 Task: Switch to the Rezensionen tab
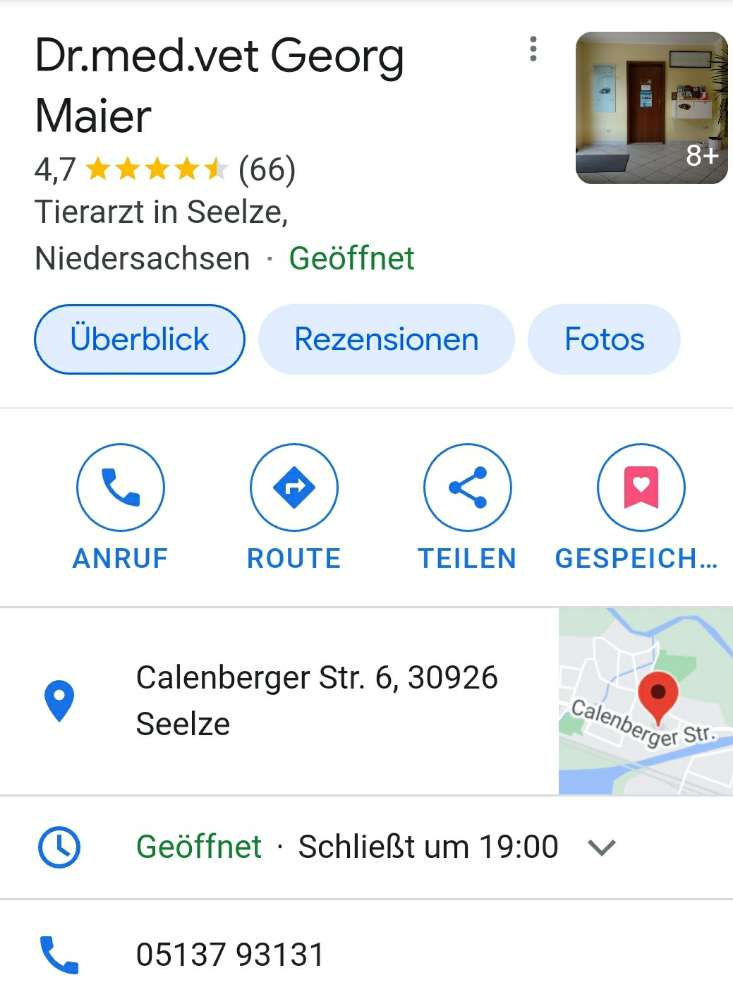click(x=386, y=340)
